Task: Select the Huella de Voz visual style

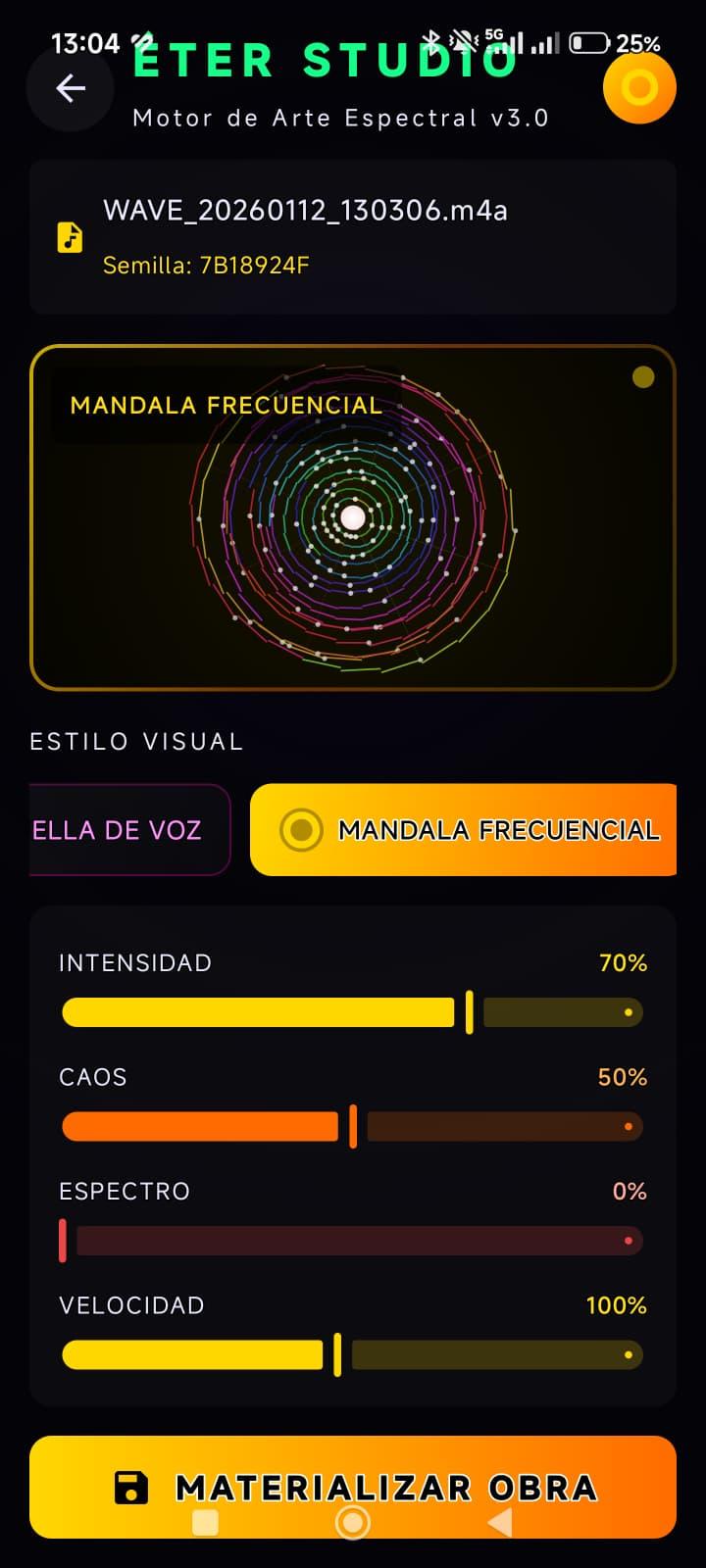Action: [x=128, y=830]
